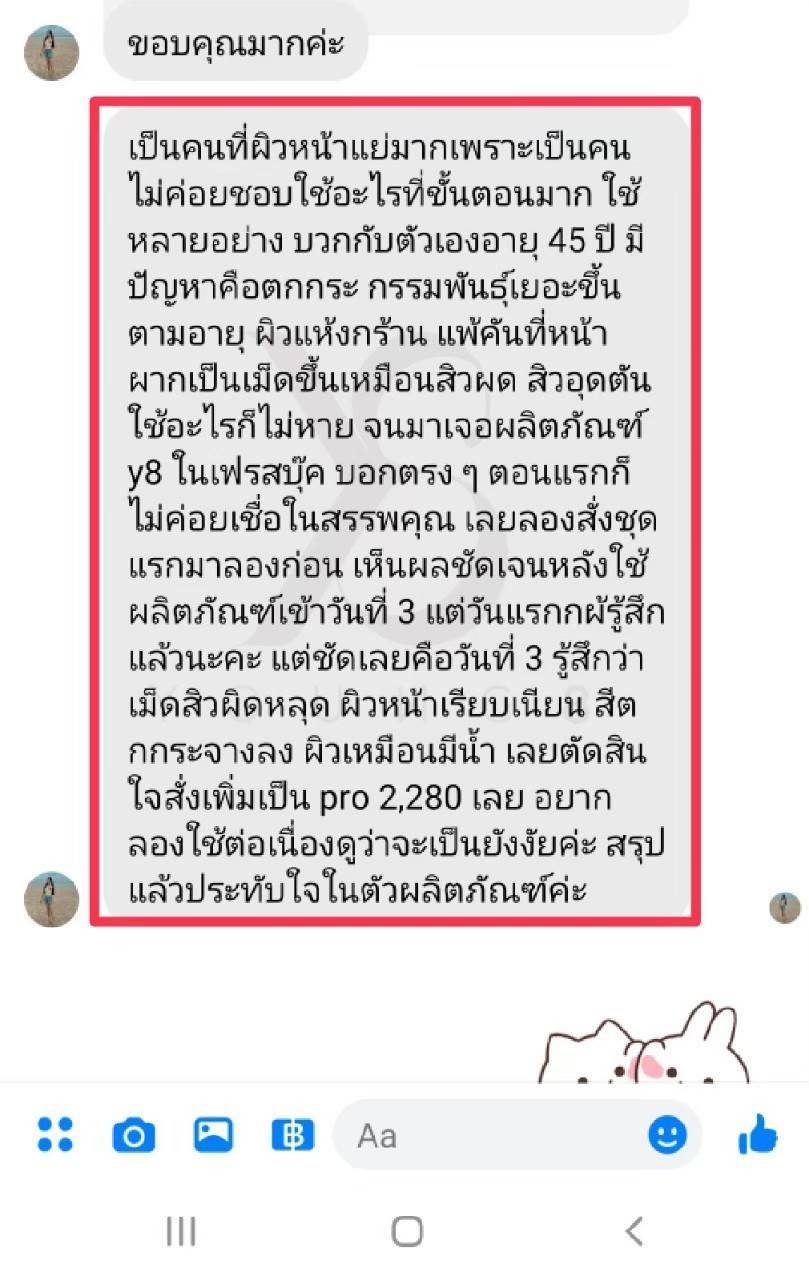Go to the home screen
This screenshot has width=809, height=1280.
click(x=406, y=1232)
